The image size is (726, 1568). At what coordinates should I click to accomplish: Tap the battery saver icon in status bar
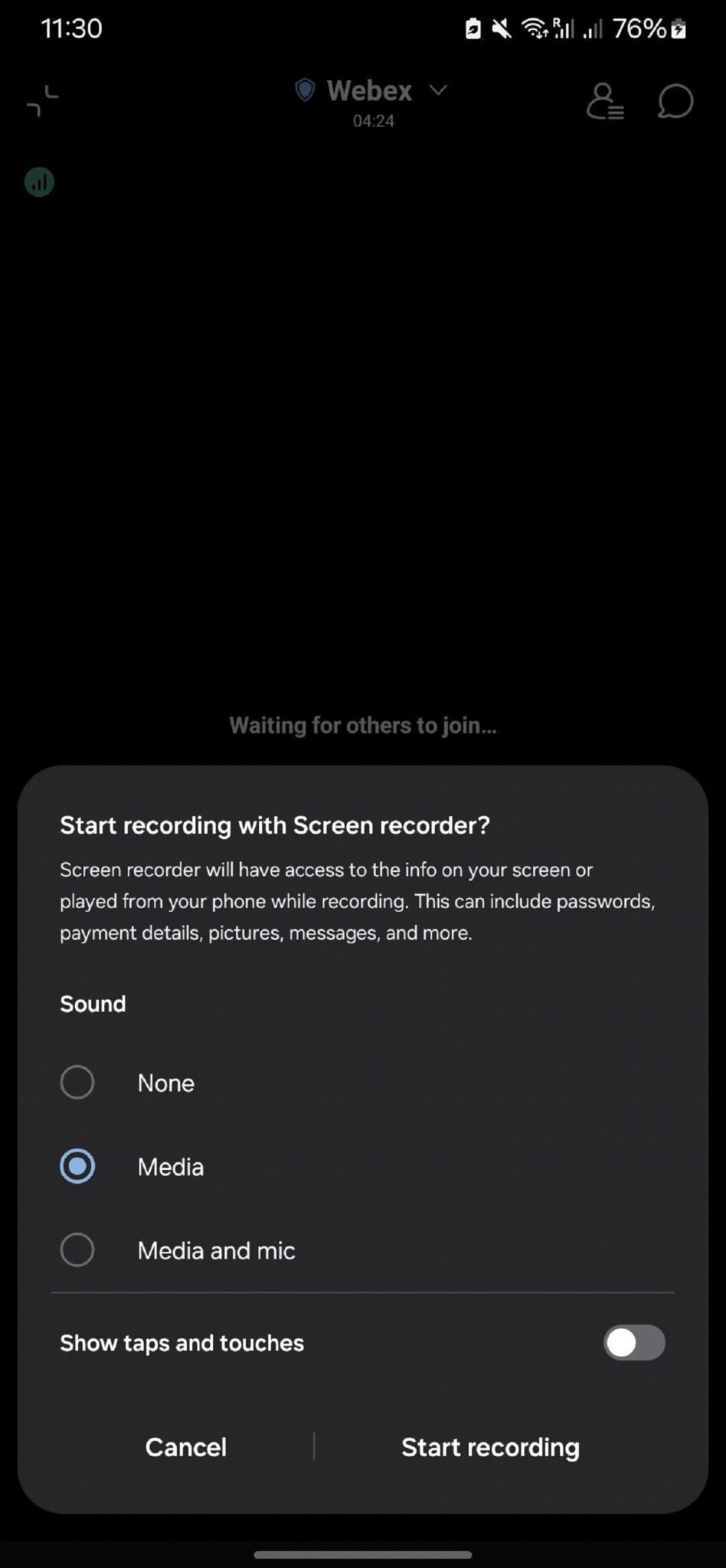click(x=473, y=28)
